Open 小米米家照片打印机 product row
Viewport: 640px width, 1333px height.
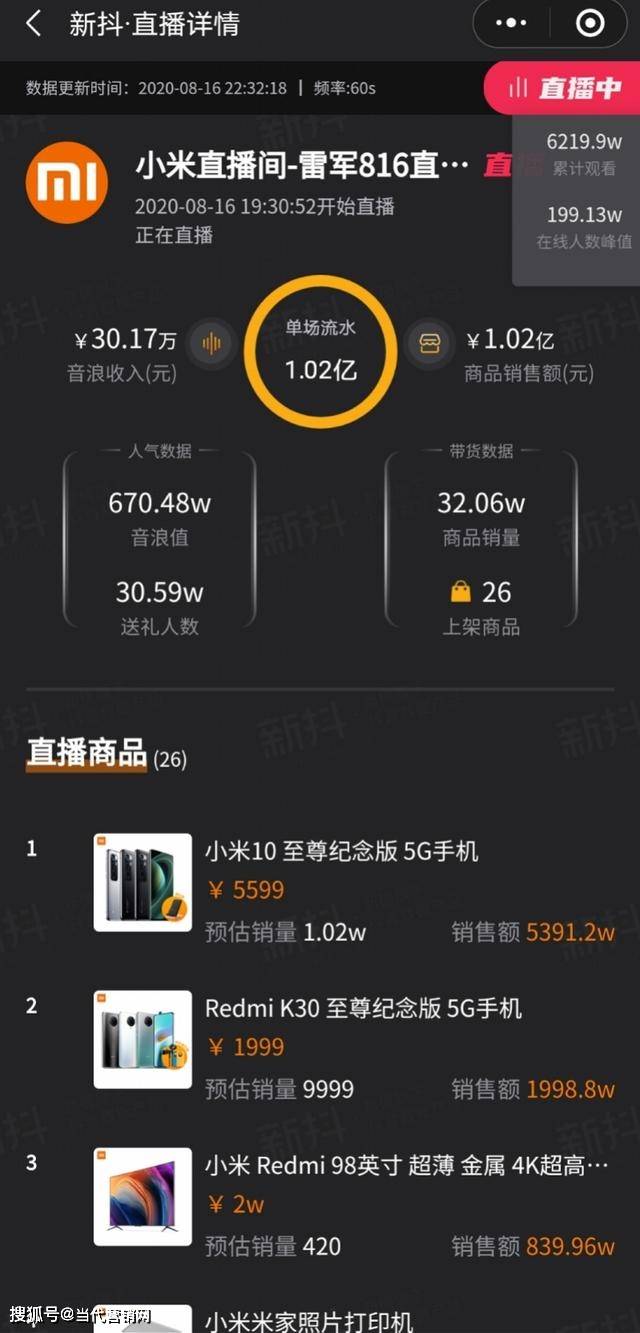pos(320,1318)
